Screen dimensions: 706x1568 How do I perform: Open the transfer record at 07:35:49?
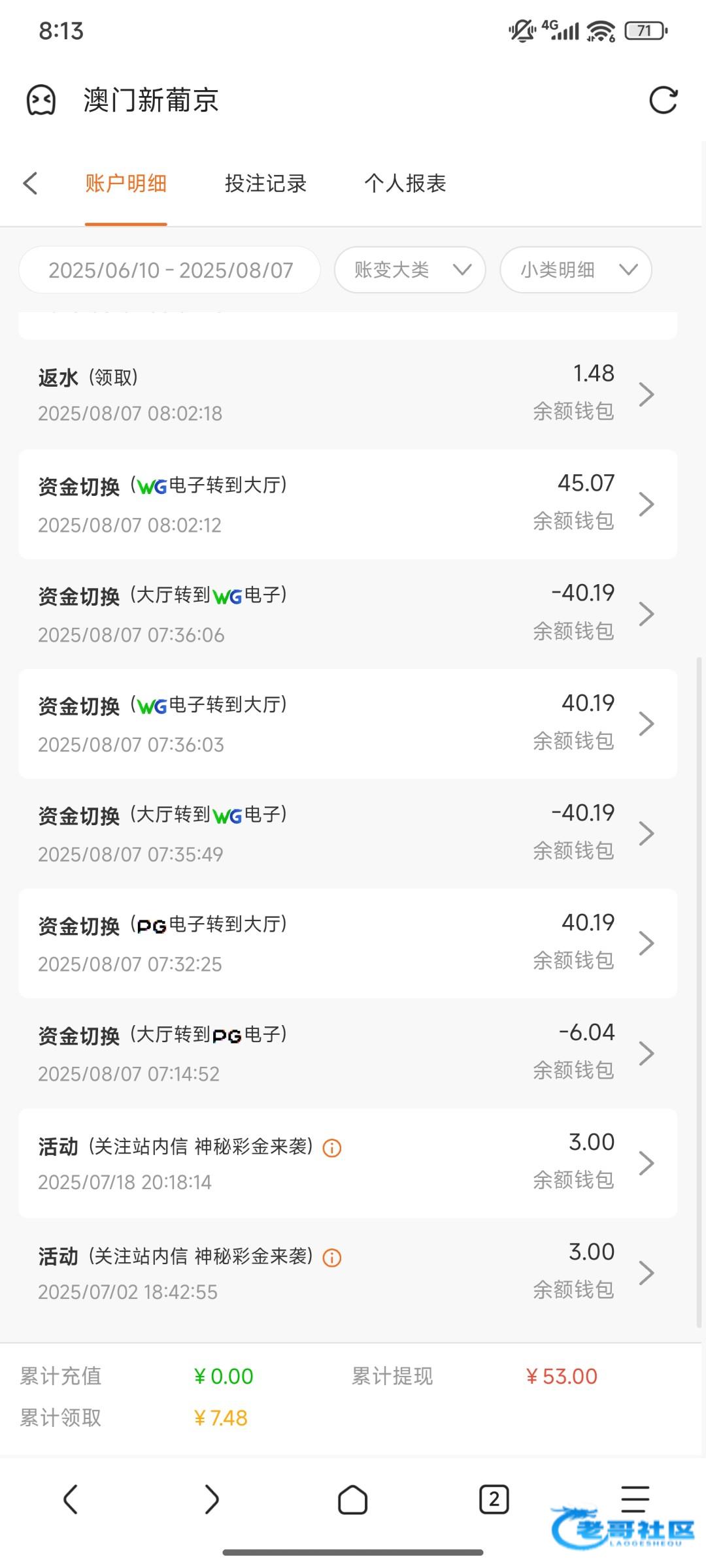348,833
